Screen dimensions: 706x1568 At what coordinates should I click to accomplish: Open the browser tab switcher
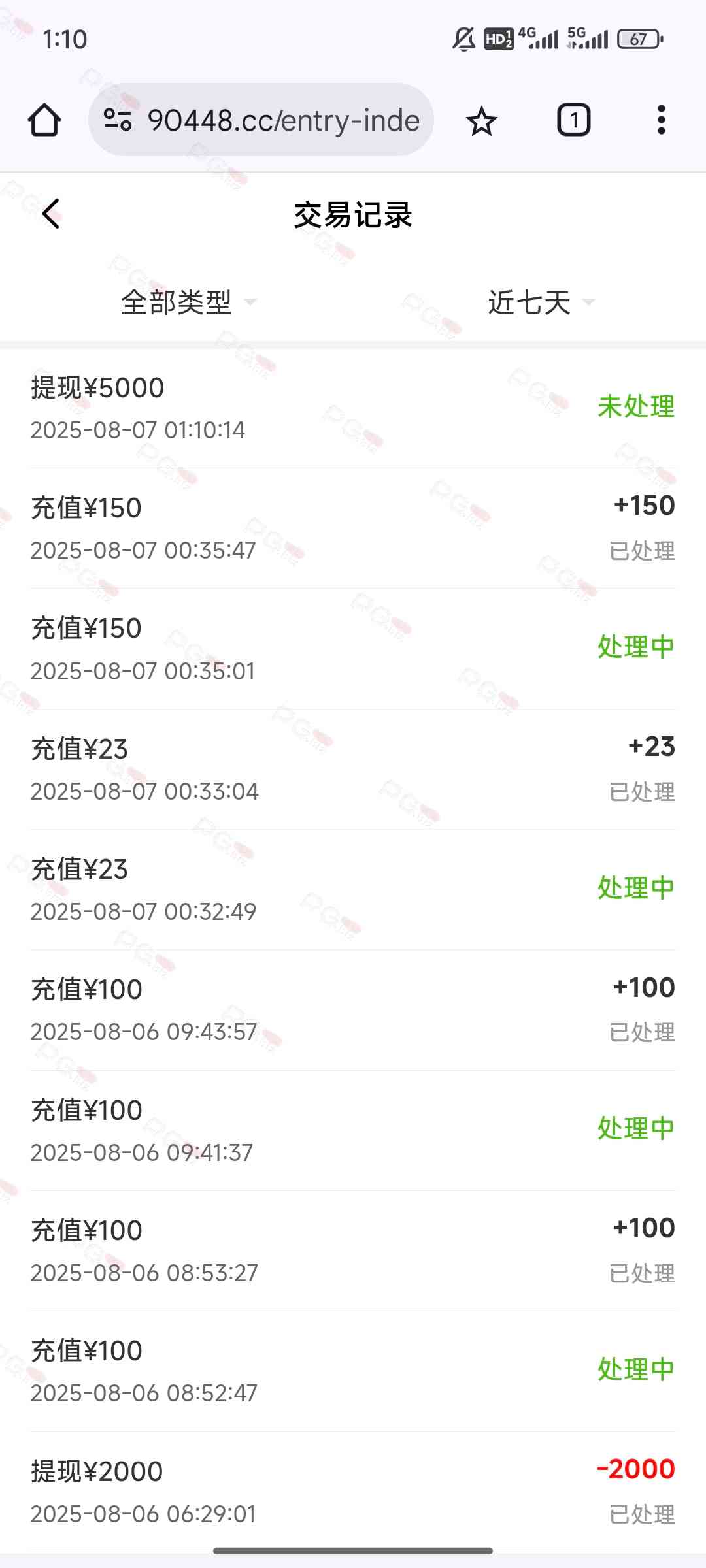(573, 120)
